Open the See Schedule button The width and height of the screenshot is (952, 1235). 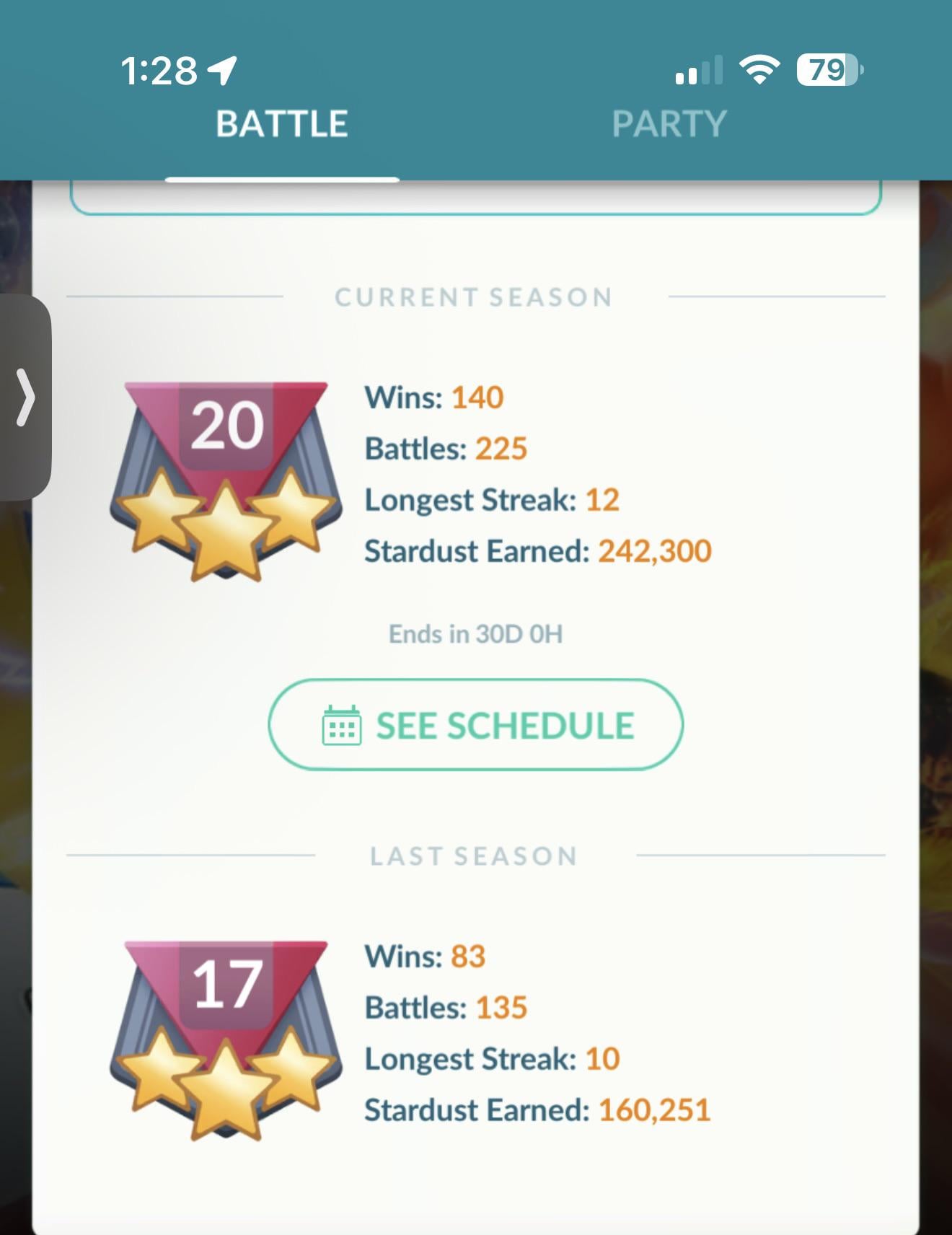pos(476,725)
